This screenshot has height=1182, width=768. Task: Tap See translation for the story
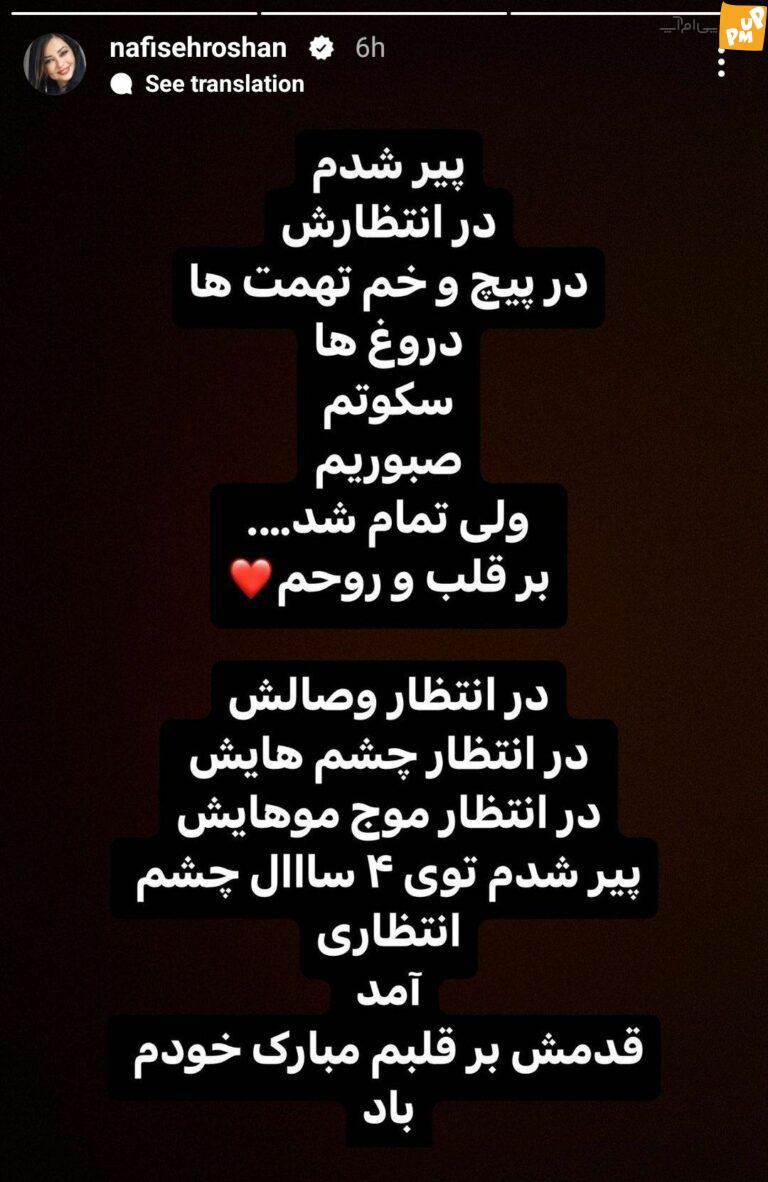point(223,84)
